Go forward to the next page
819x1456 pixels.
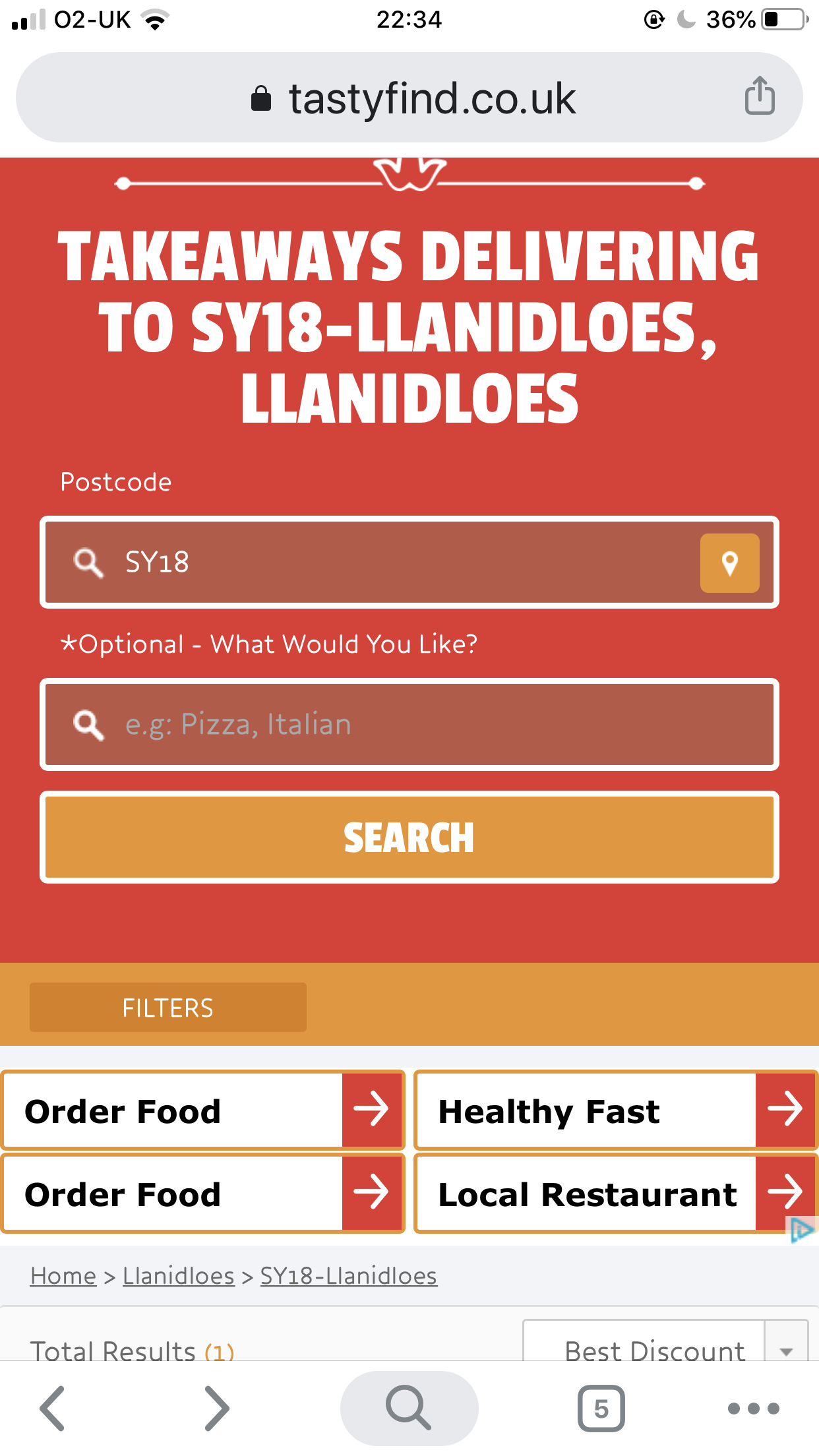coord(216,1409)
